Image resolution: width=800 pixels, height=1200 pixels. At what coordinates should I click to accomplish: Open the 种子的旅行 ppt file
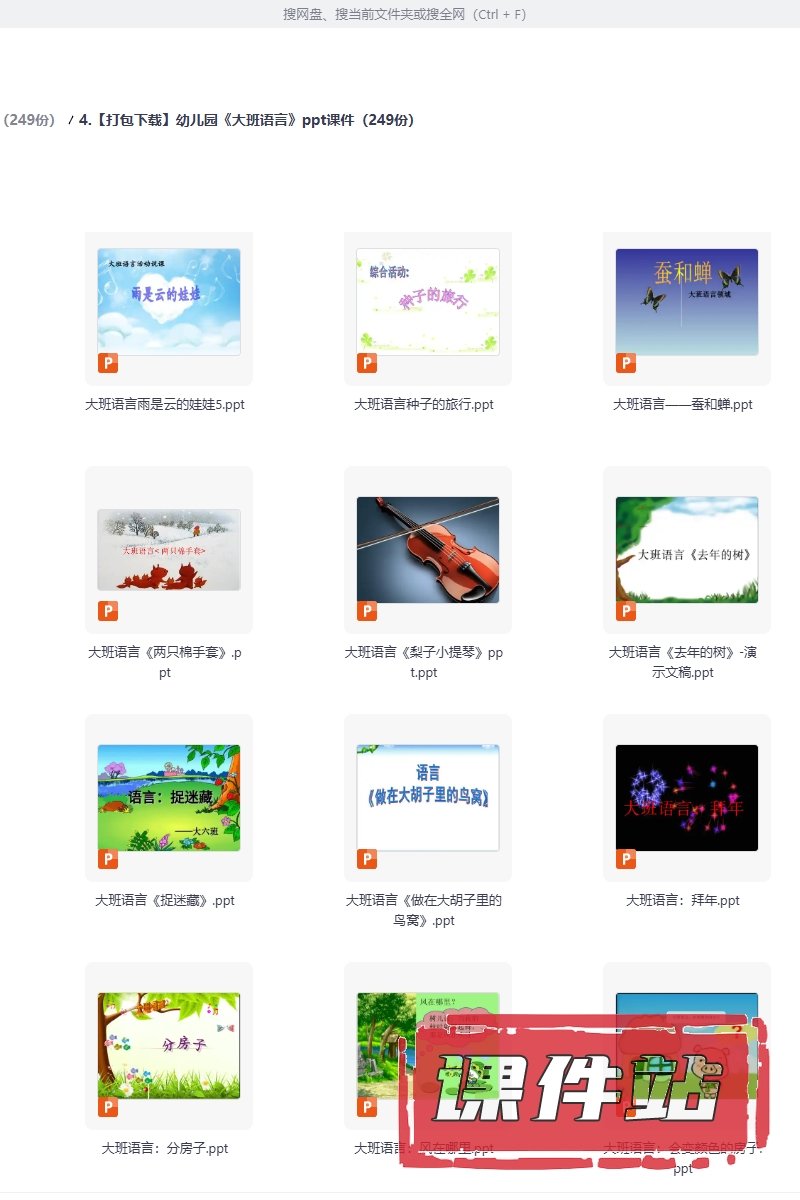click(x=428, y=302)
